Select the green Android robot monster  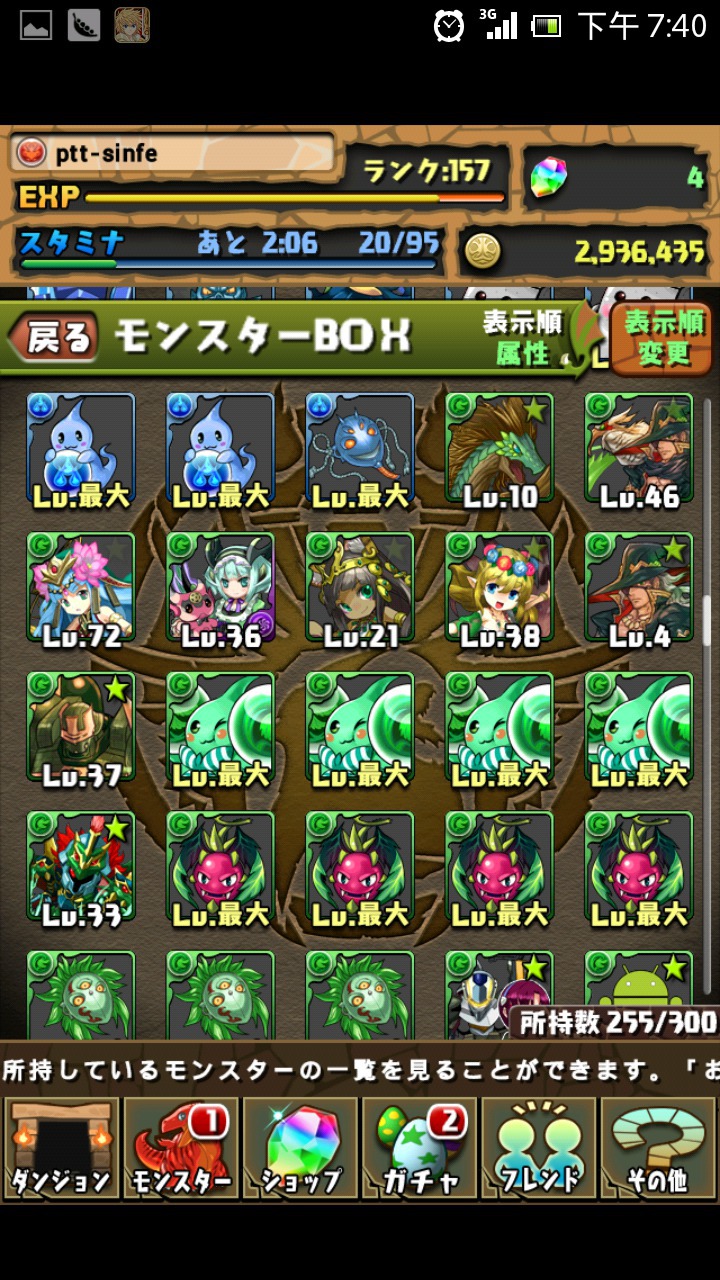tap(638, 985)
